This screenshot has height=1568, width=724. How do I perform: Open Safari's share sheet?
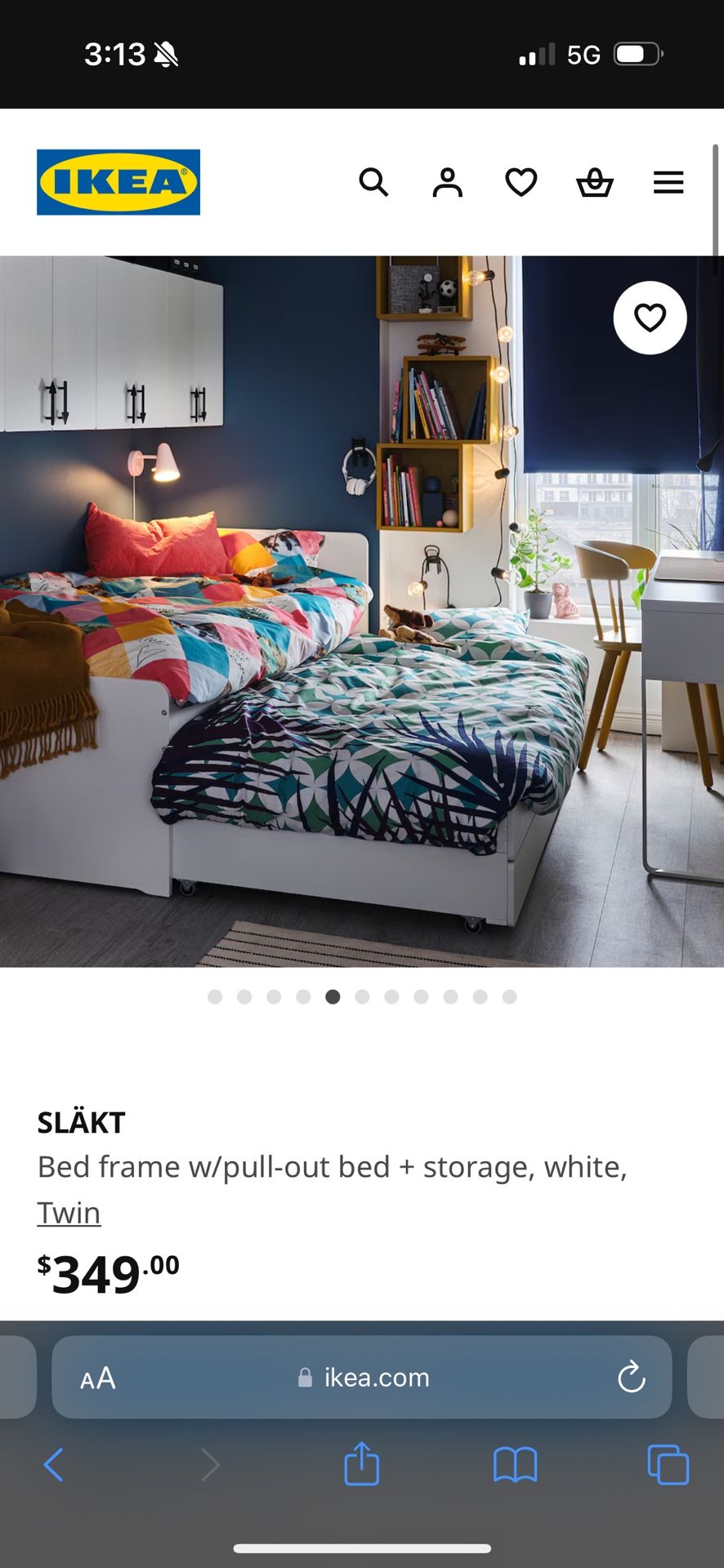(361, 1464)
